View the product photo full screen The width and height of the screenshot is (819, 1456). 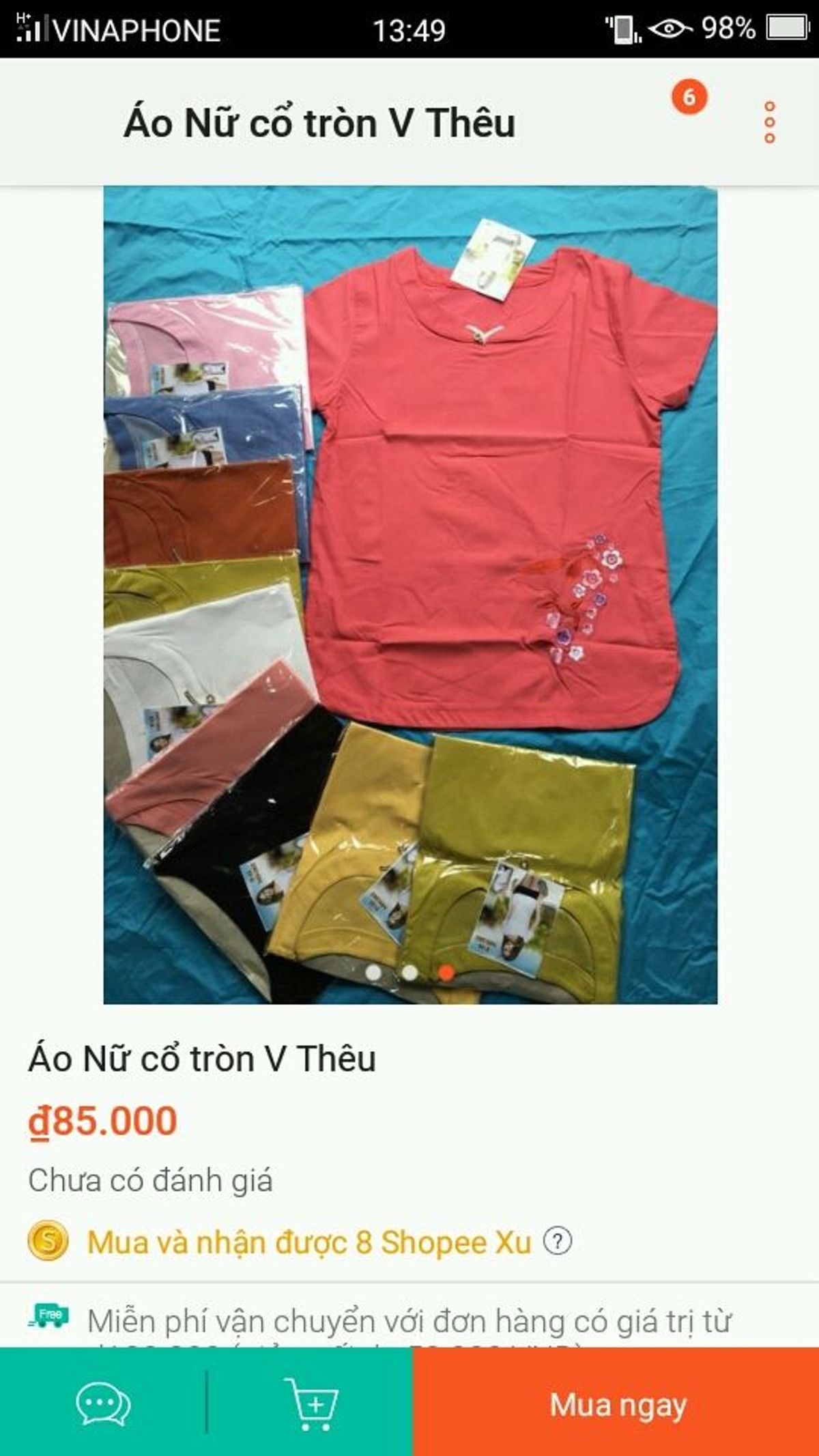pyautogui.click(x=409, y=594)
